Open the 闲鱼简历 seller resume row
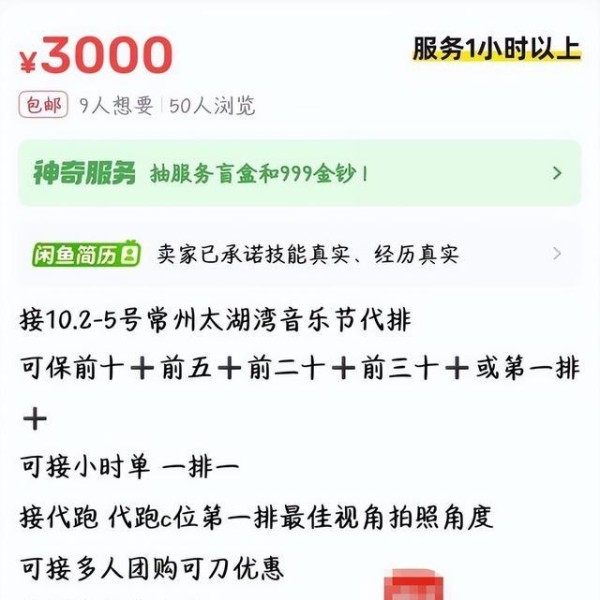600x600 pixels. tap(298, 253)
